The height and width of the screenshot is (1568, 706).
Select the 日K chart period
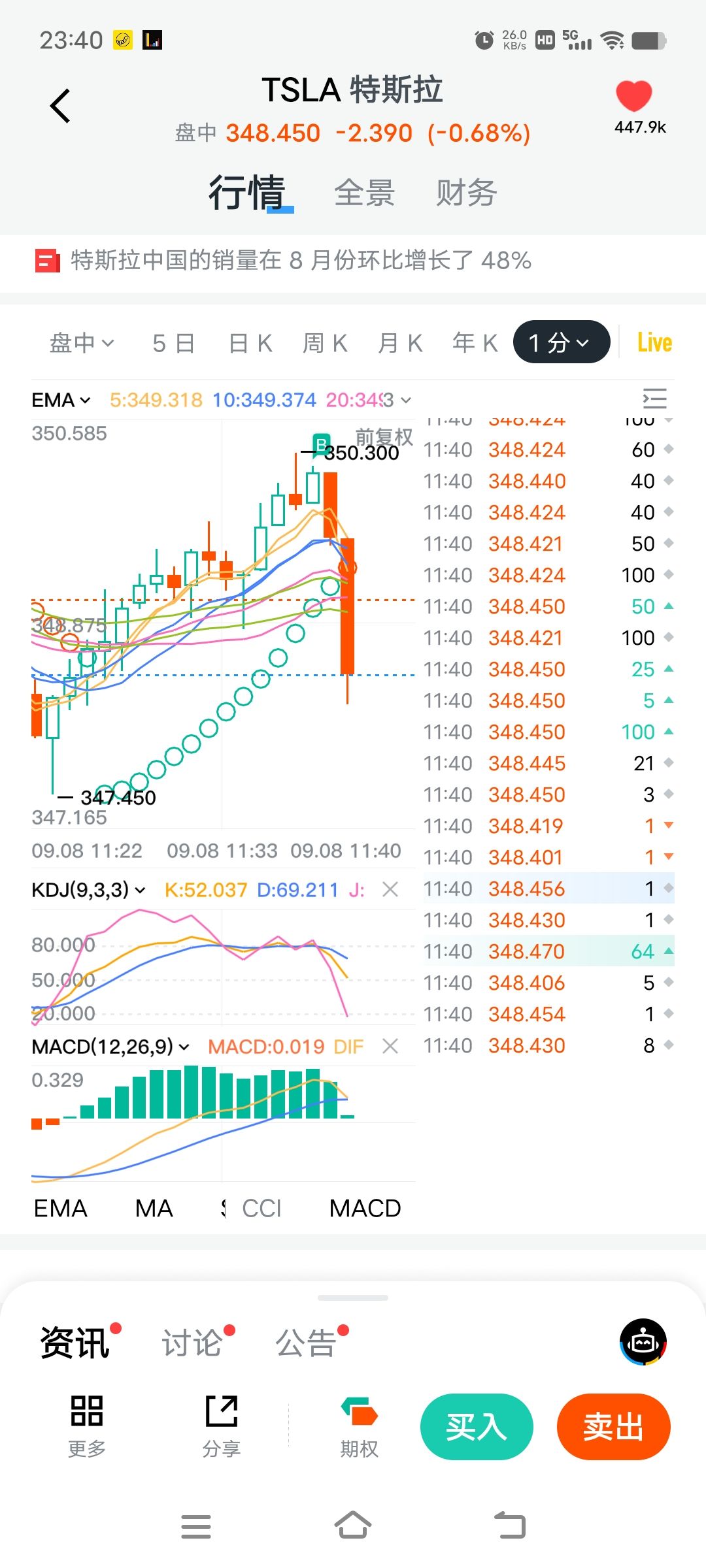[250, 342]
